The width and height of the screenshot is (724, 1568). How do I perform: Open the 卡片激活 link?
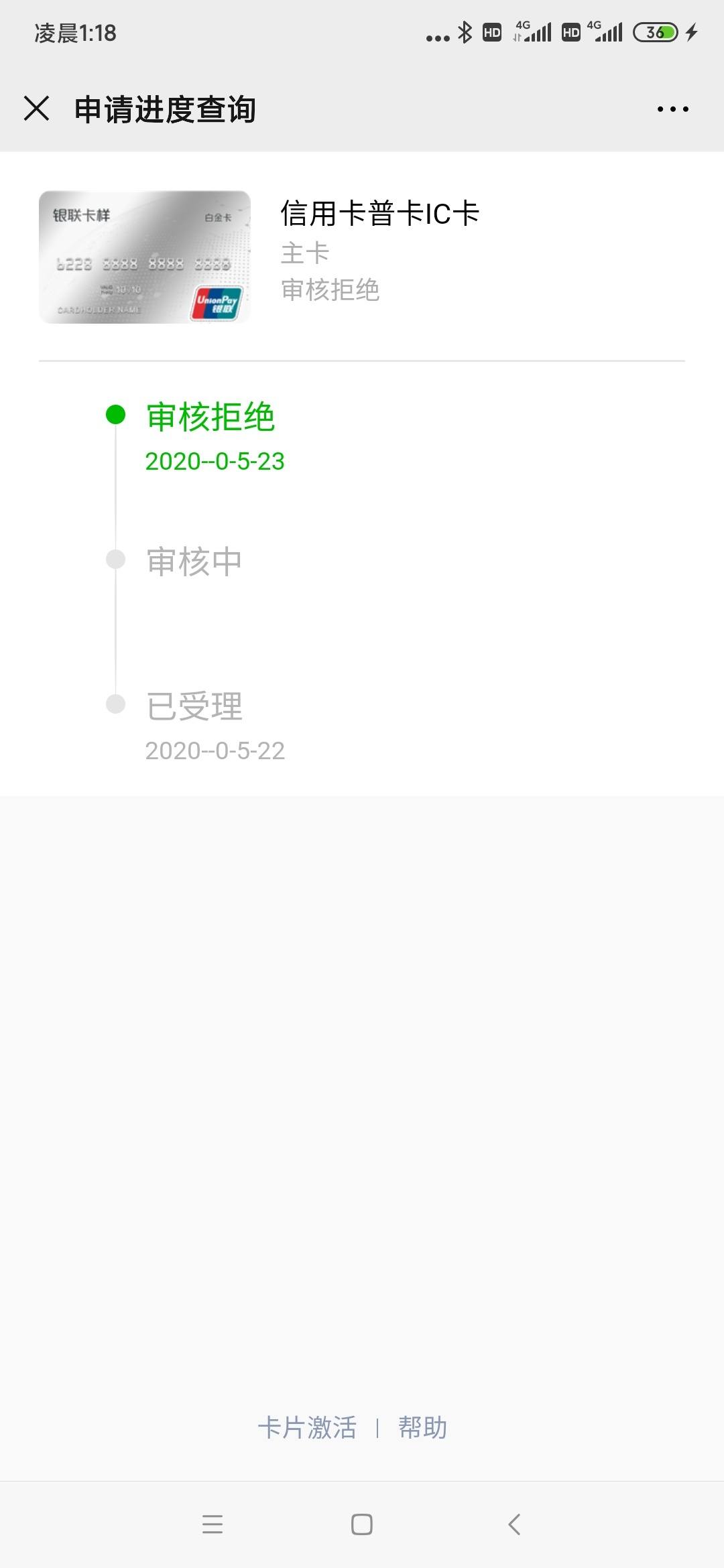[307, 1427]
